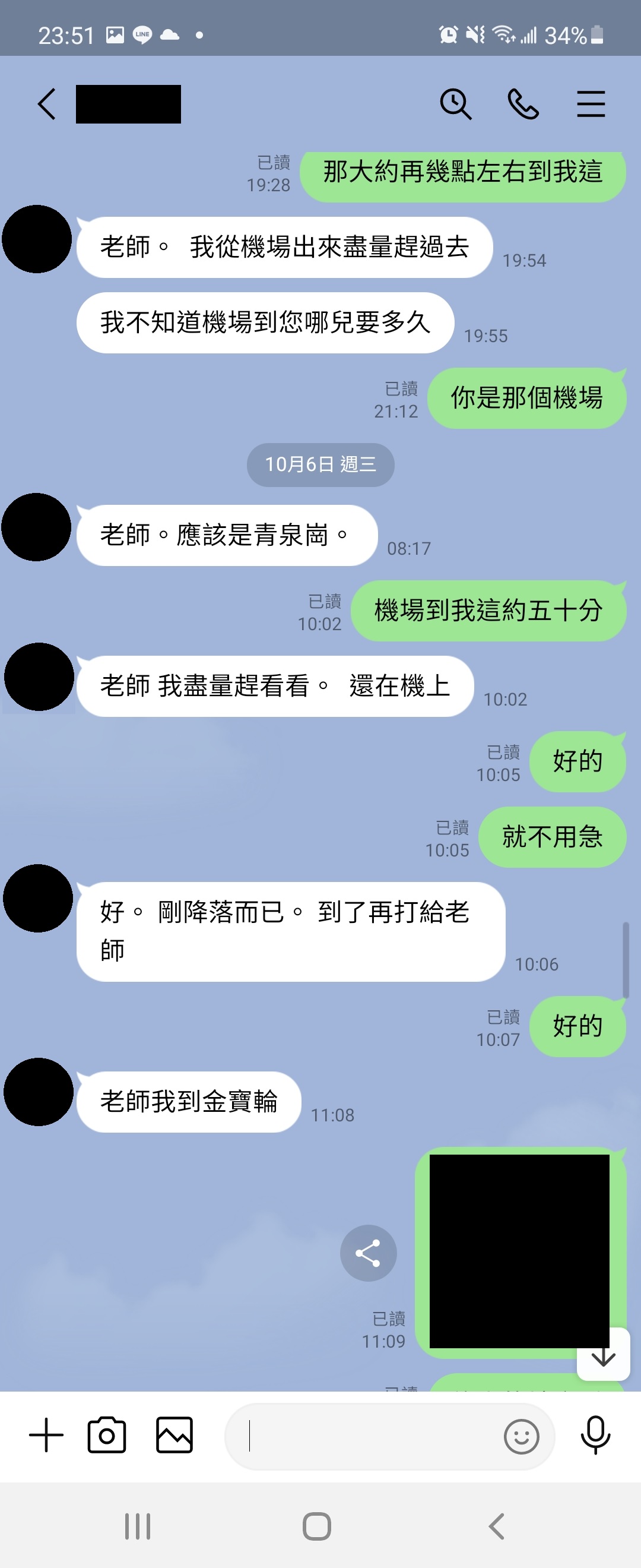Open the photo gallery picker
641x1568 pixels.
click(174, 1436)
